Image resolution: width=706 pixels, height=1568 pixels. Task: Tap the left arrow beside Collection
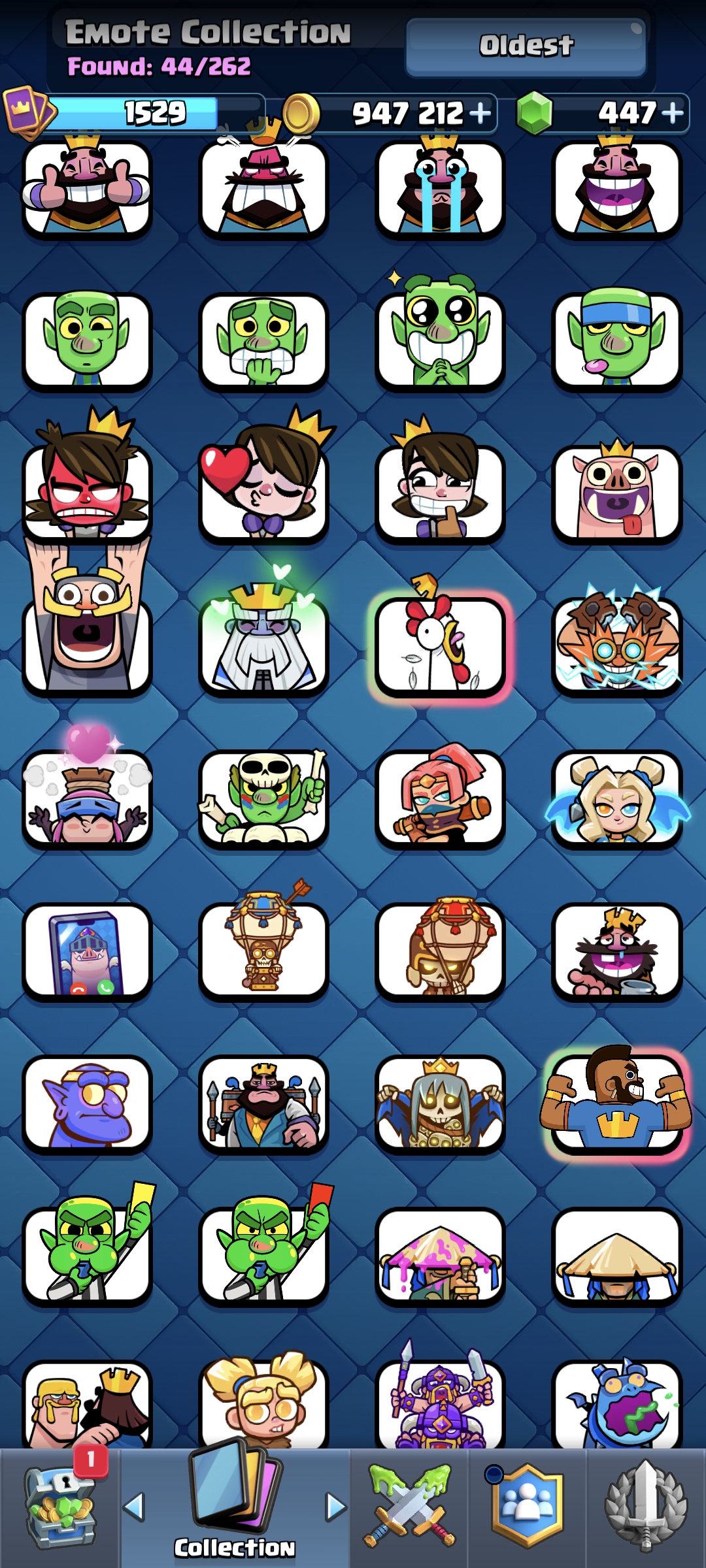(x=134, y=1507)
